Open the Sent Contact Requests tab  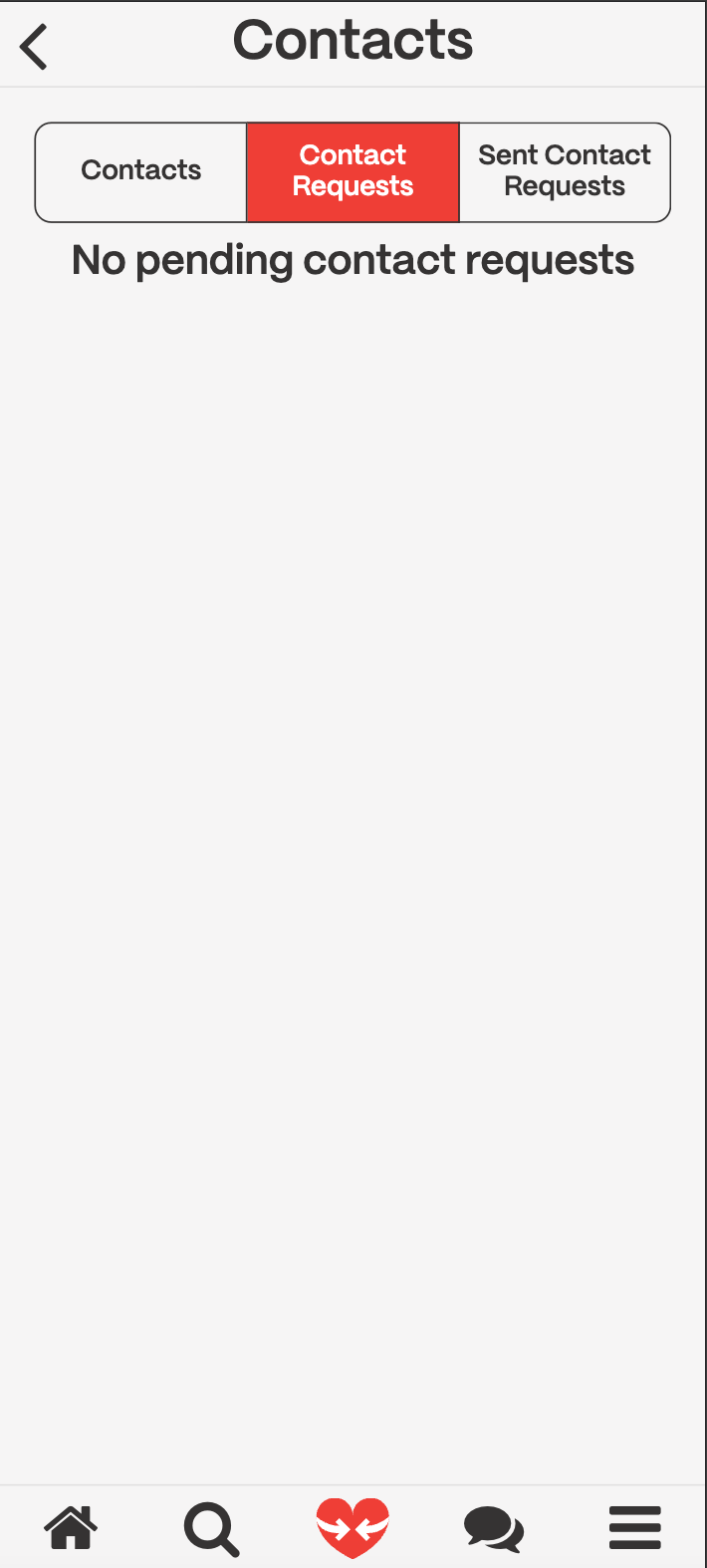[x=564, y=171]
